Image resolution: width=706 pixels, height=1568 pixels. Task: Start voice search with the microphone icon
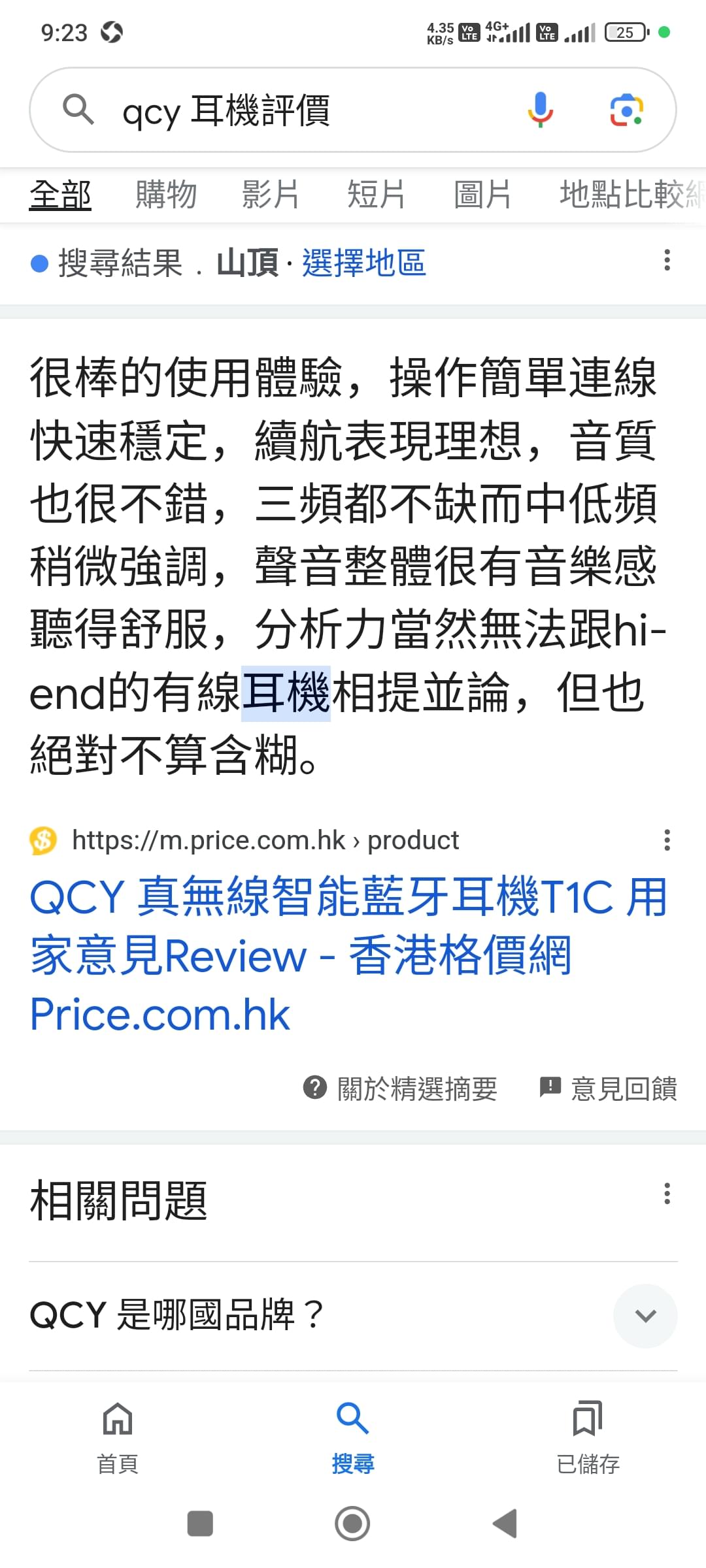pyautogui.click(x=541, y=110)
